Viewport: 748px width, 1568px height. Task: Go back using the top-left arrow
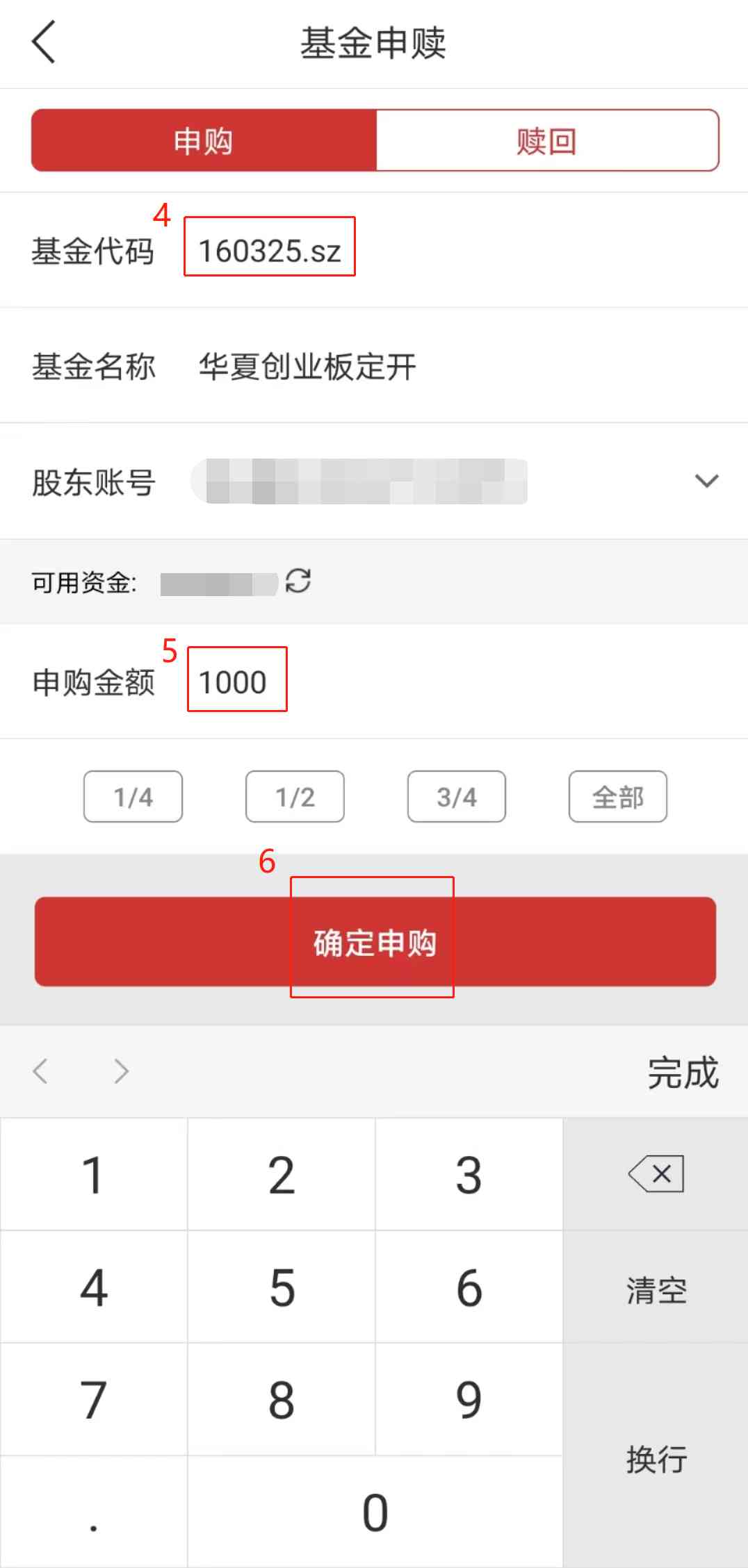tap(43, 42)
